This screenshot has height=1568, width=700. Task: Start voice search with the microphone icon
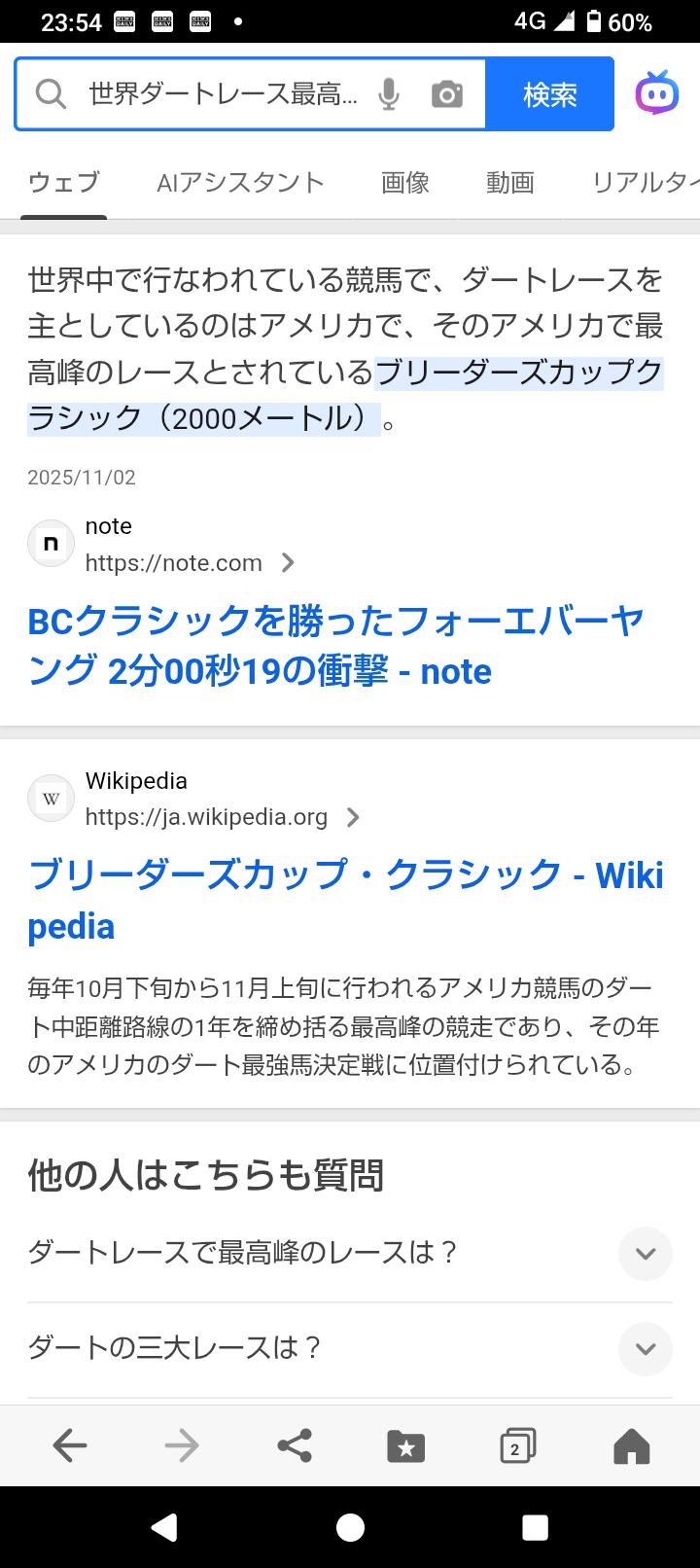click(389, 94)
